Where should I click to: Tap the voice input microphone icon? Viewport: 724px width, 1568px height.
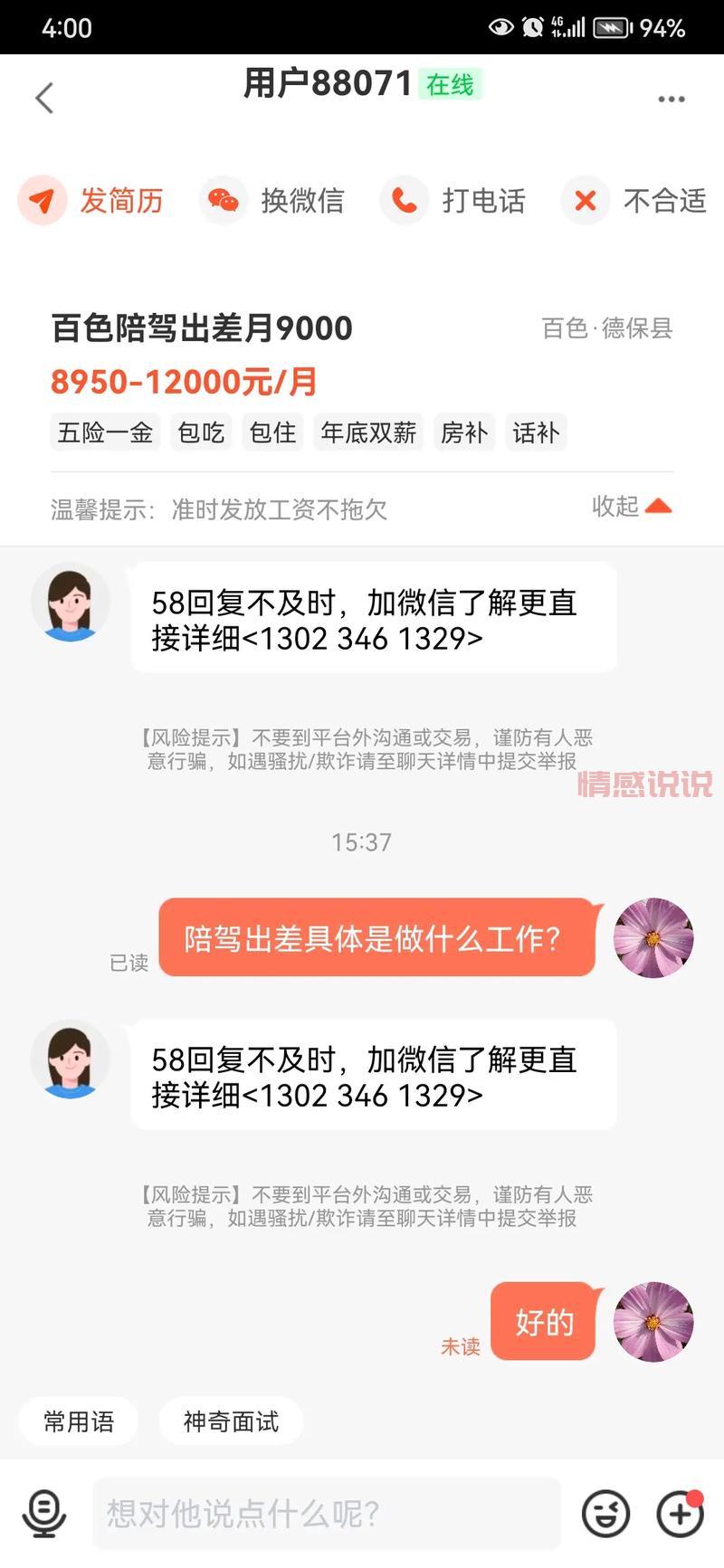click(x=44, y=1513)
